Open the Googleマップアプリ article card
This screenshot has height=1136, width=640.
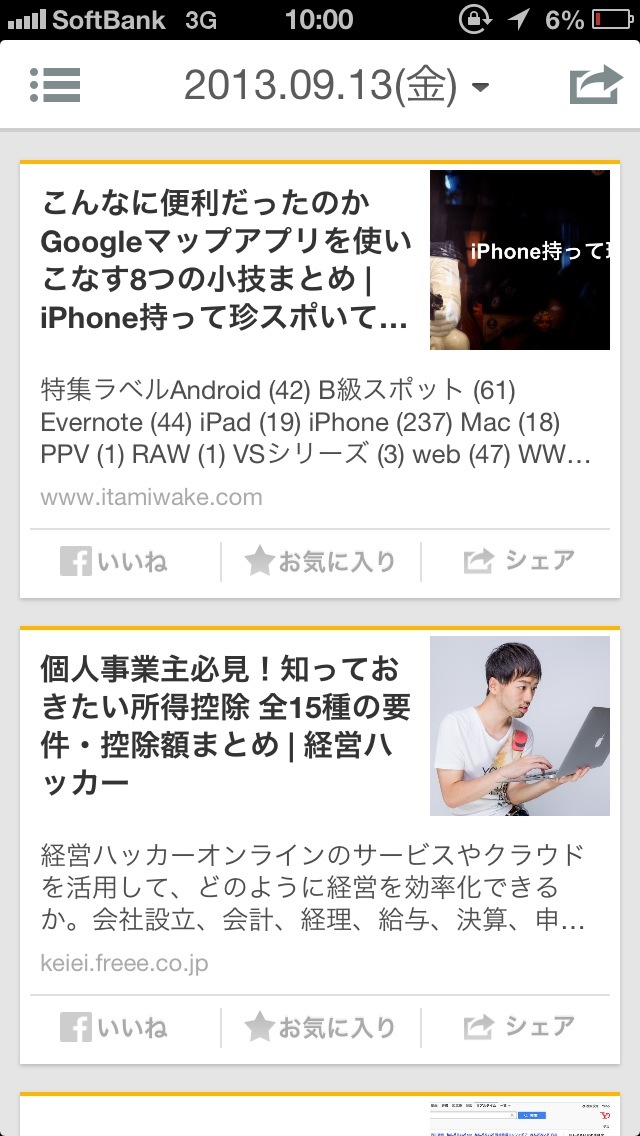(x=225, y=262)
